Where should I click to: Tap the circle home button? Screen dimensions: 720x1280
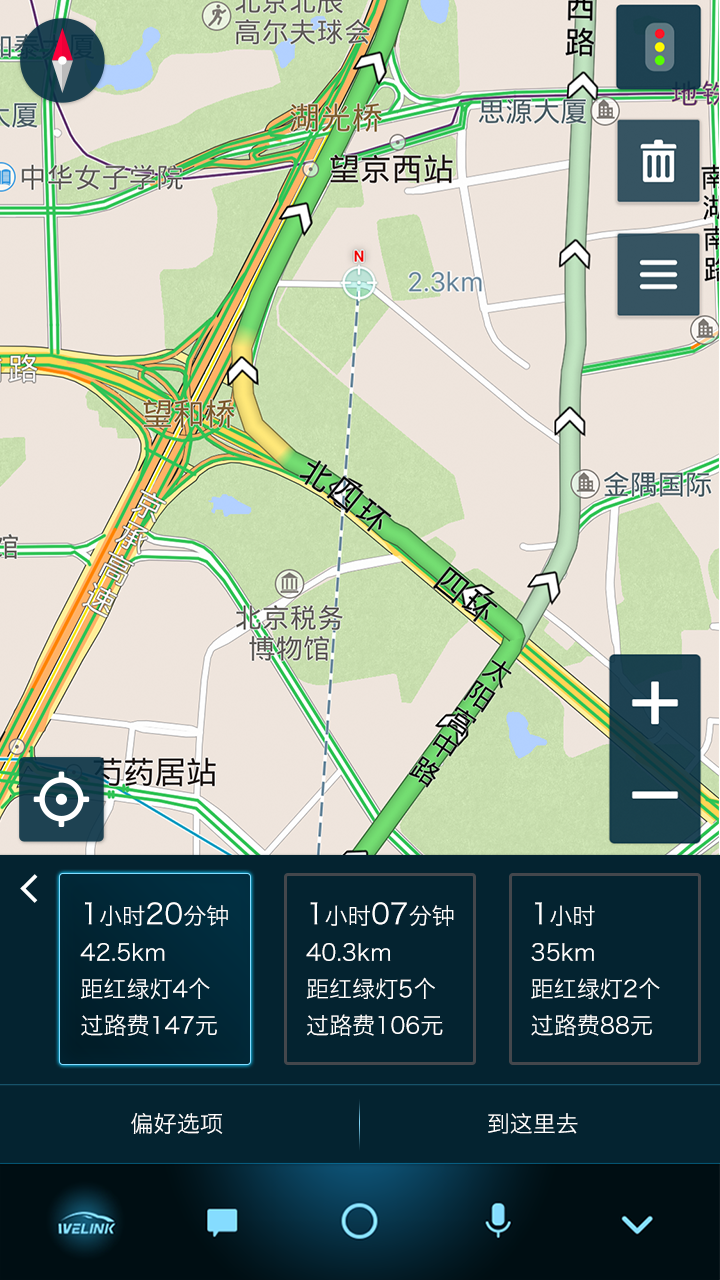point(359,1221)
